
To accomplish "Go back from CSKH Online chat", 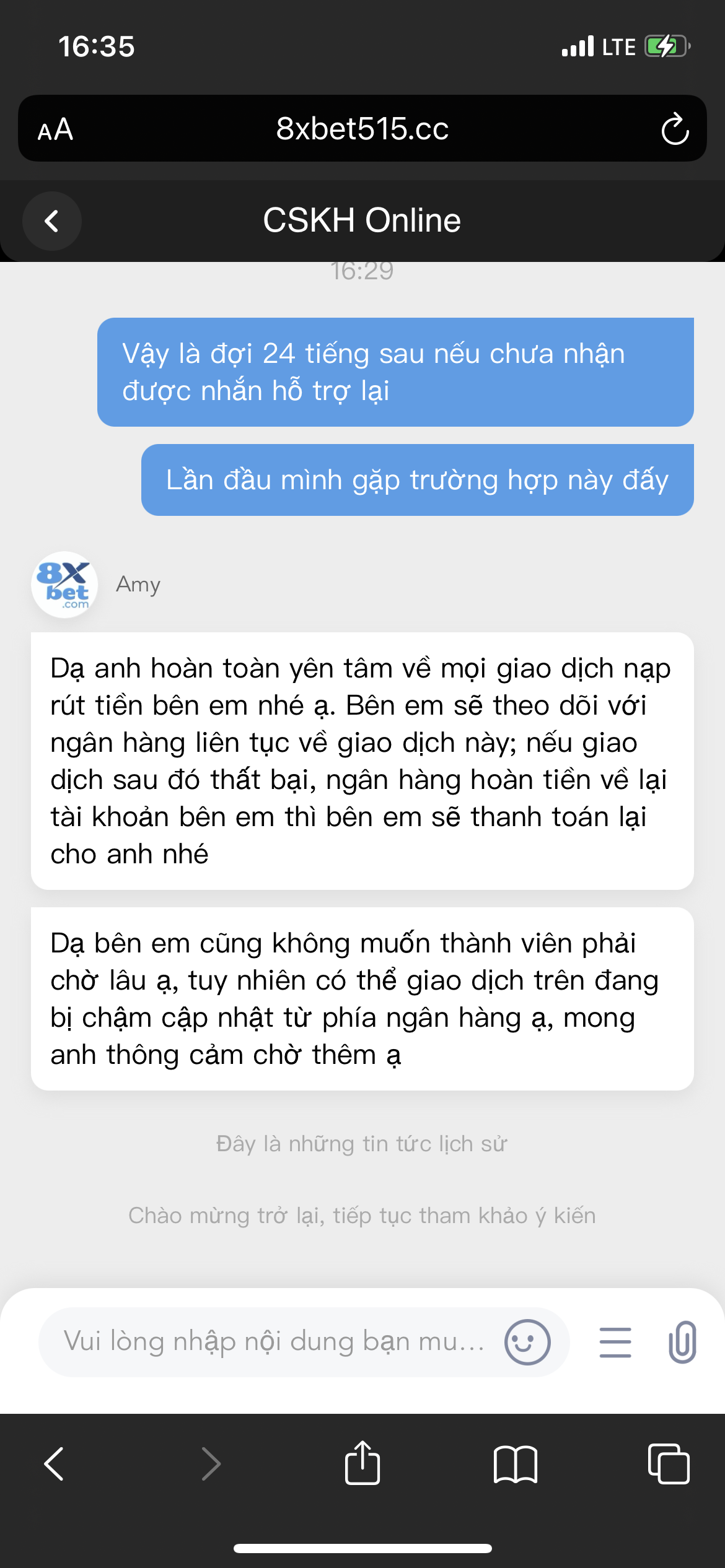I will click(52, 221).
